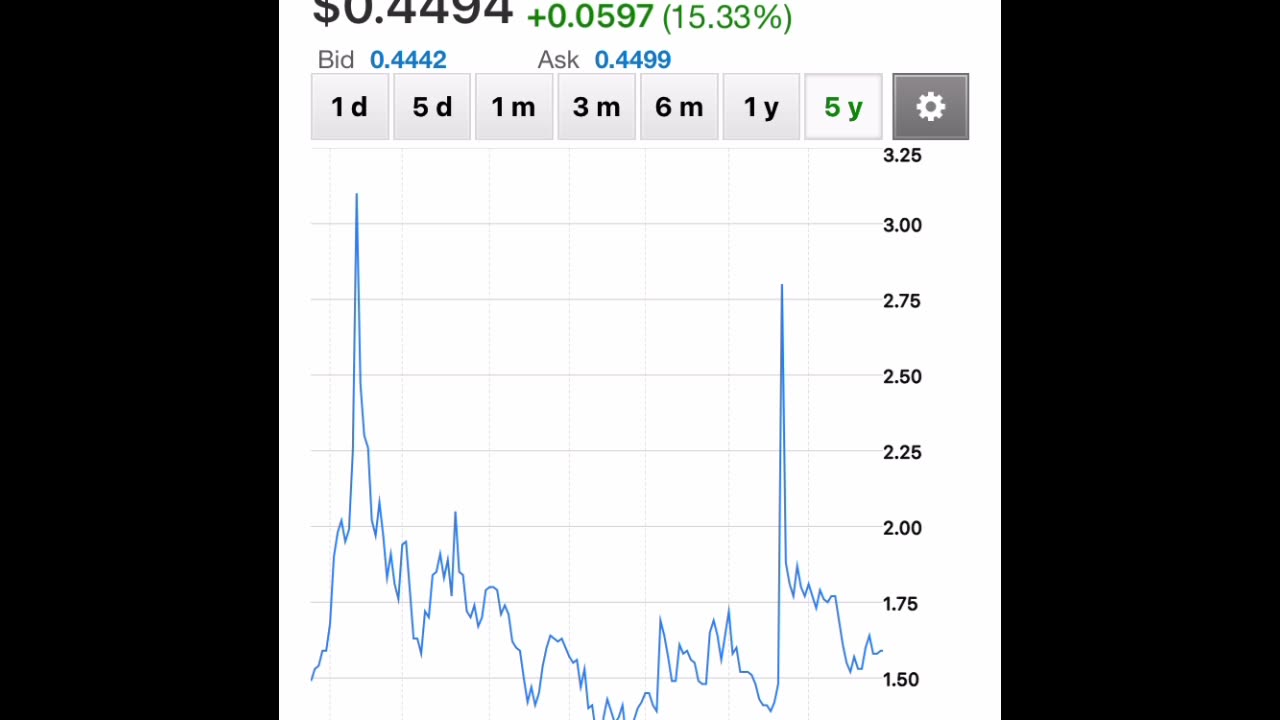Viewport: 1280px width, 720px height.
Task: Tap the 5 y range button
Action: tap(843, 107)
